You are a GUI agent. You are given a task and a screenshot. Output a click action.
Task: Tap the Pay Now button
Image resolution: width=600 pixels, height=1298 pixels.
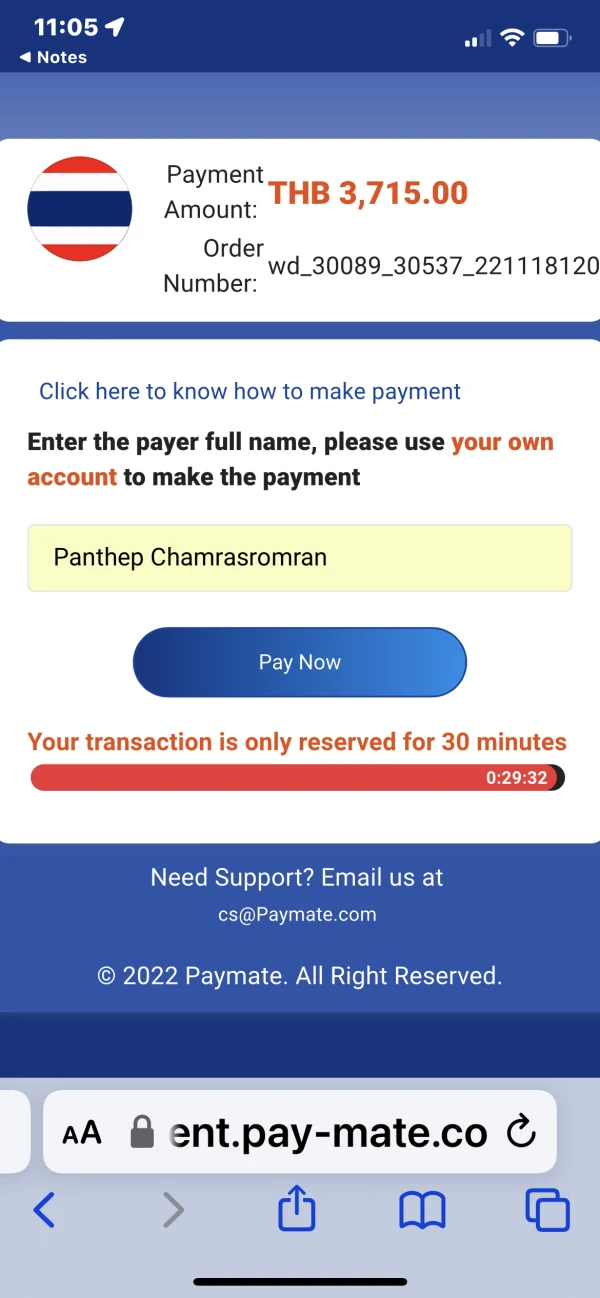tap(299, 662)
